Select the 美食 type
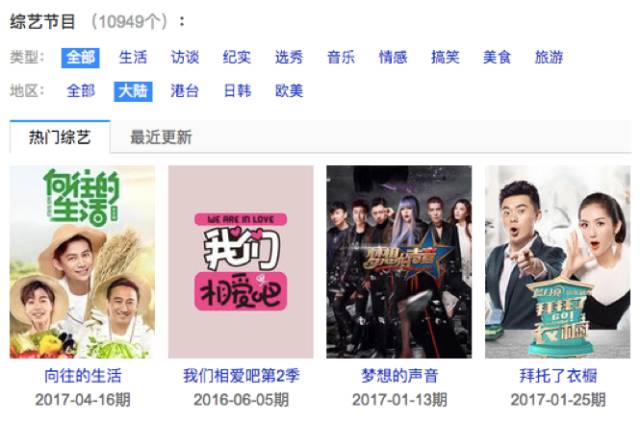This screenshot has width=640, height=422. click(497, 58)
